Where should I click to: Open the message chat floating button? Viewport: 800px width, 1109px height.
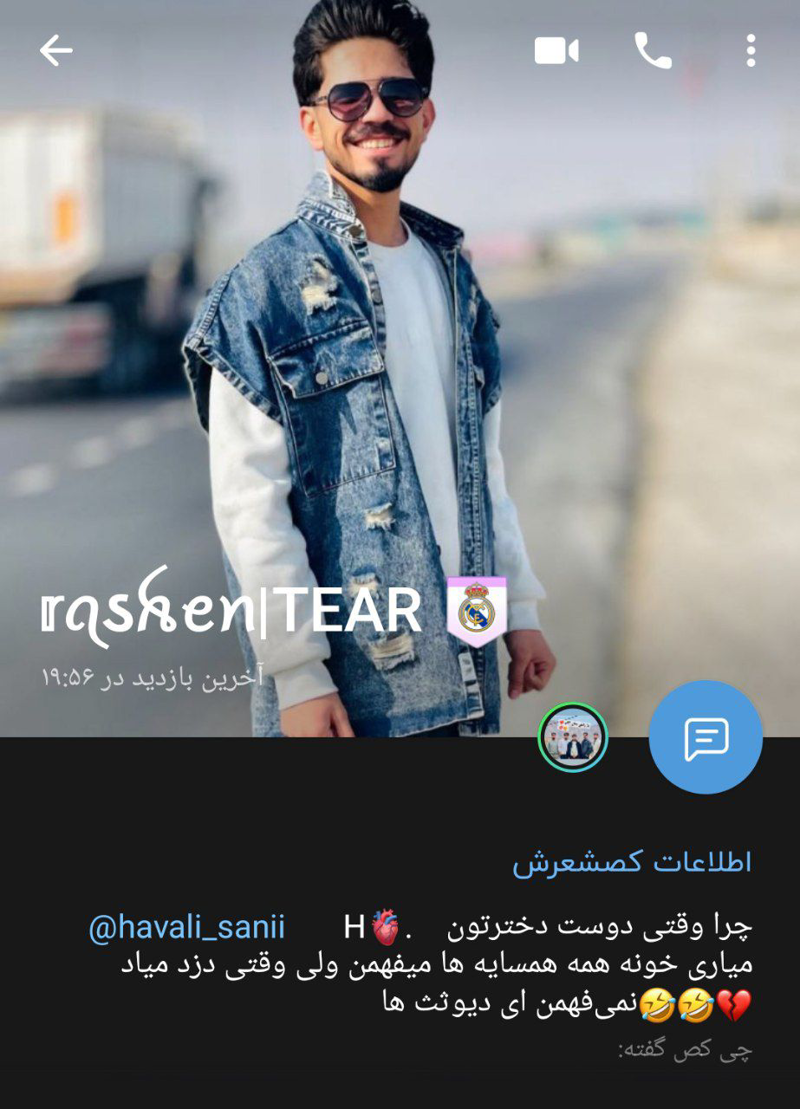pos(706,738)
